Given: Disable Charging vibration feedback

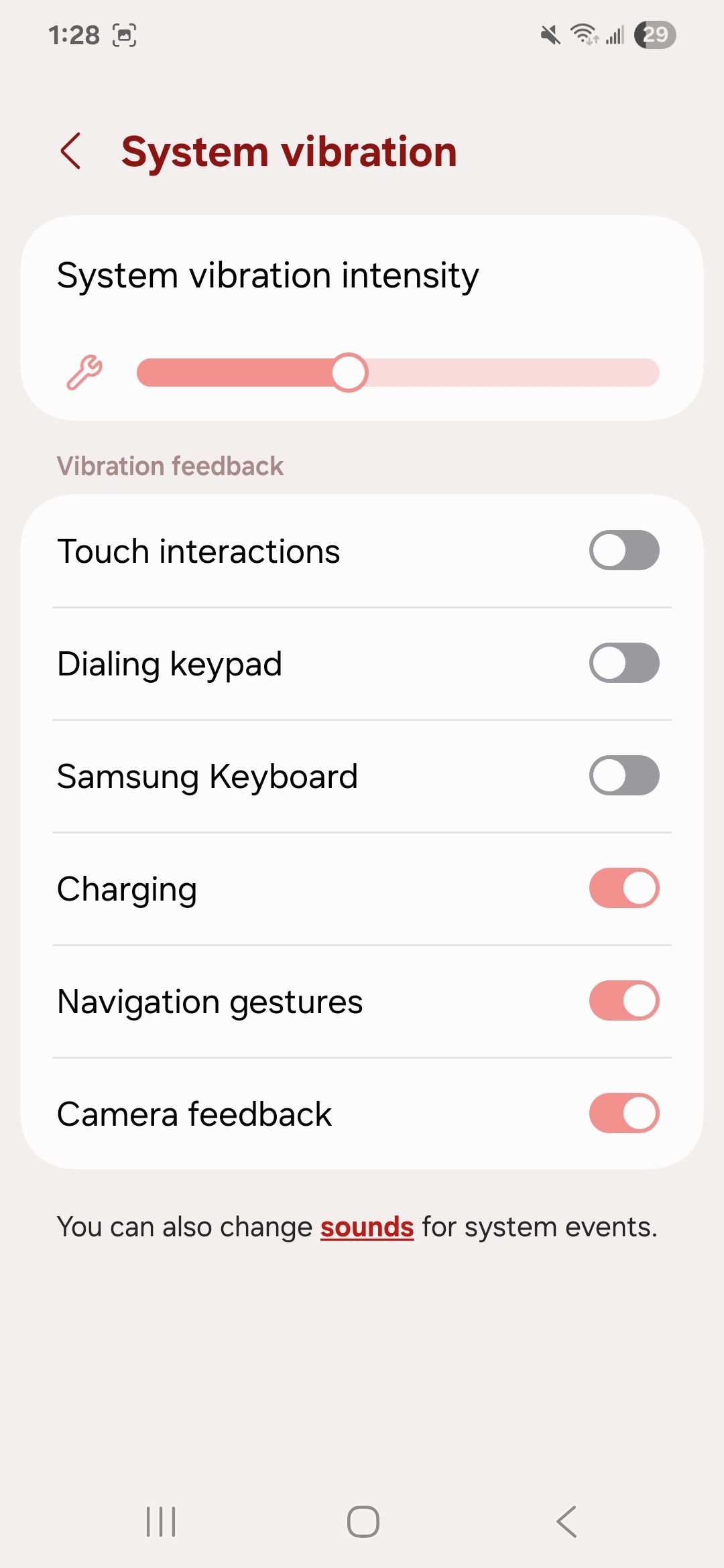Looking at the screenshot, I should (x=623, y=888).
